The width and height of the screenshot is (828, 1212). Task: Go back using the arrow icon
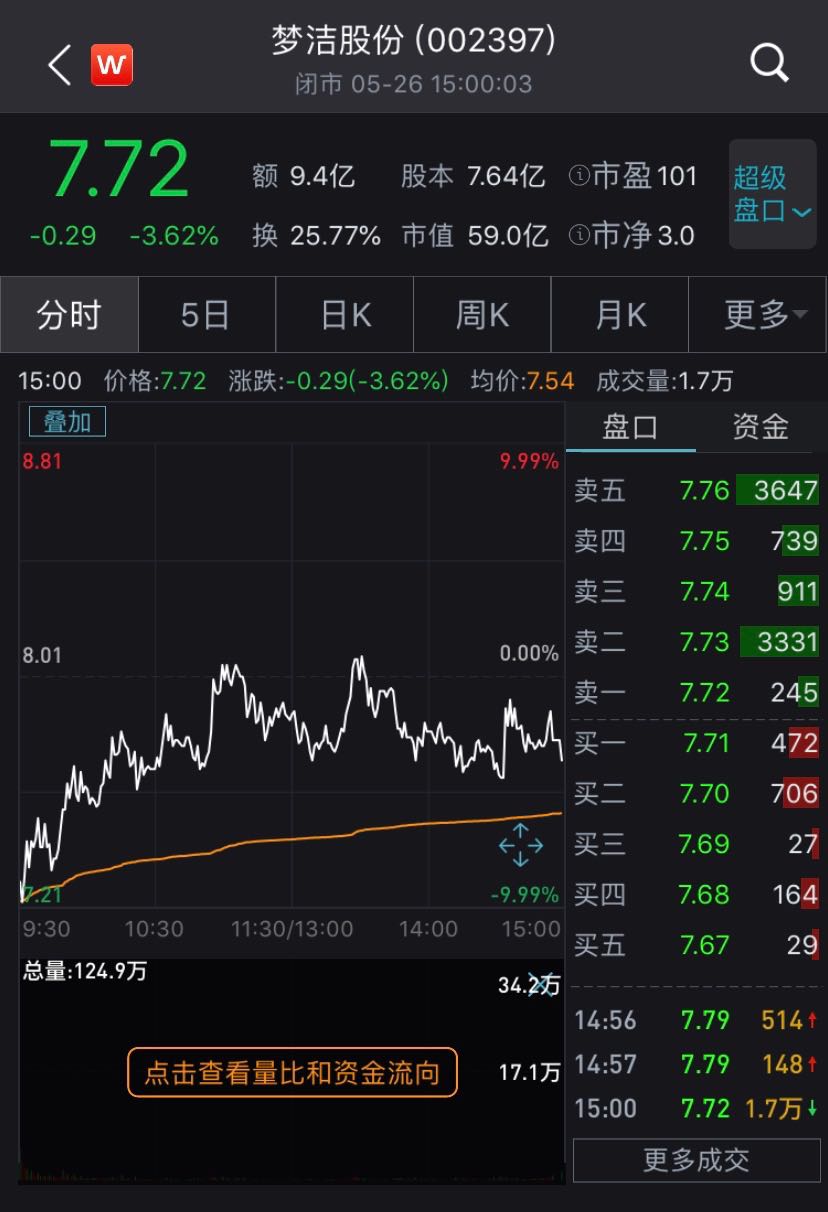point(60,65)
